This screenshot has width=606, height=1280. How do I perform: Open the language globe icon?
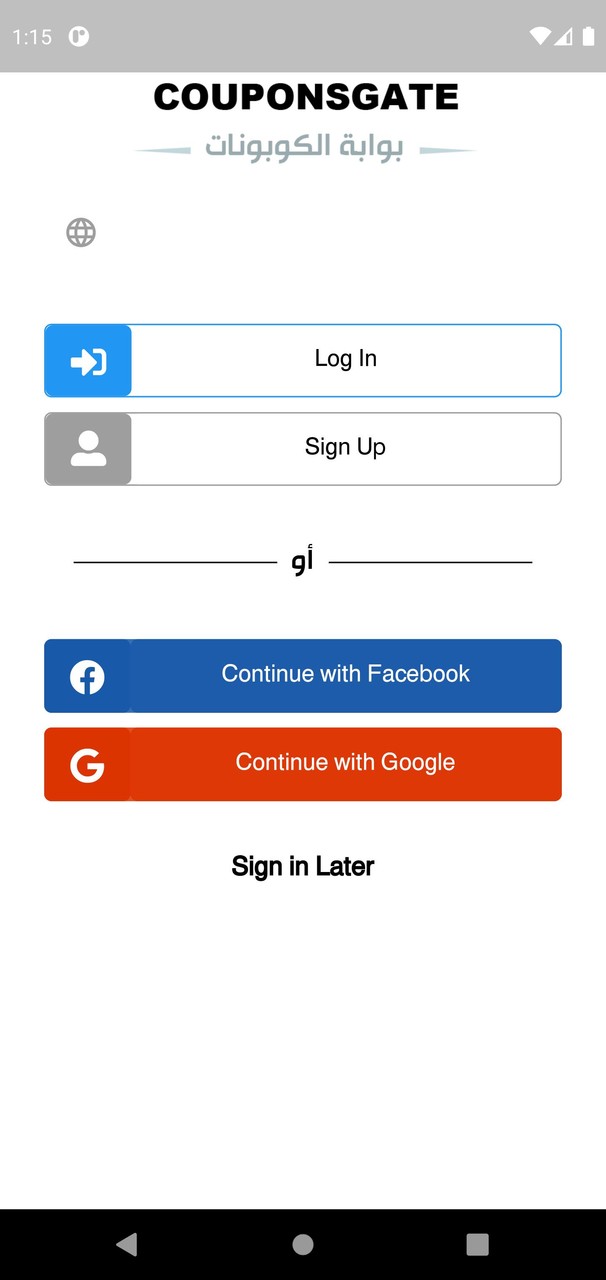[x=81, y=233]
